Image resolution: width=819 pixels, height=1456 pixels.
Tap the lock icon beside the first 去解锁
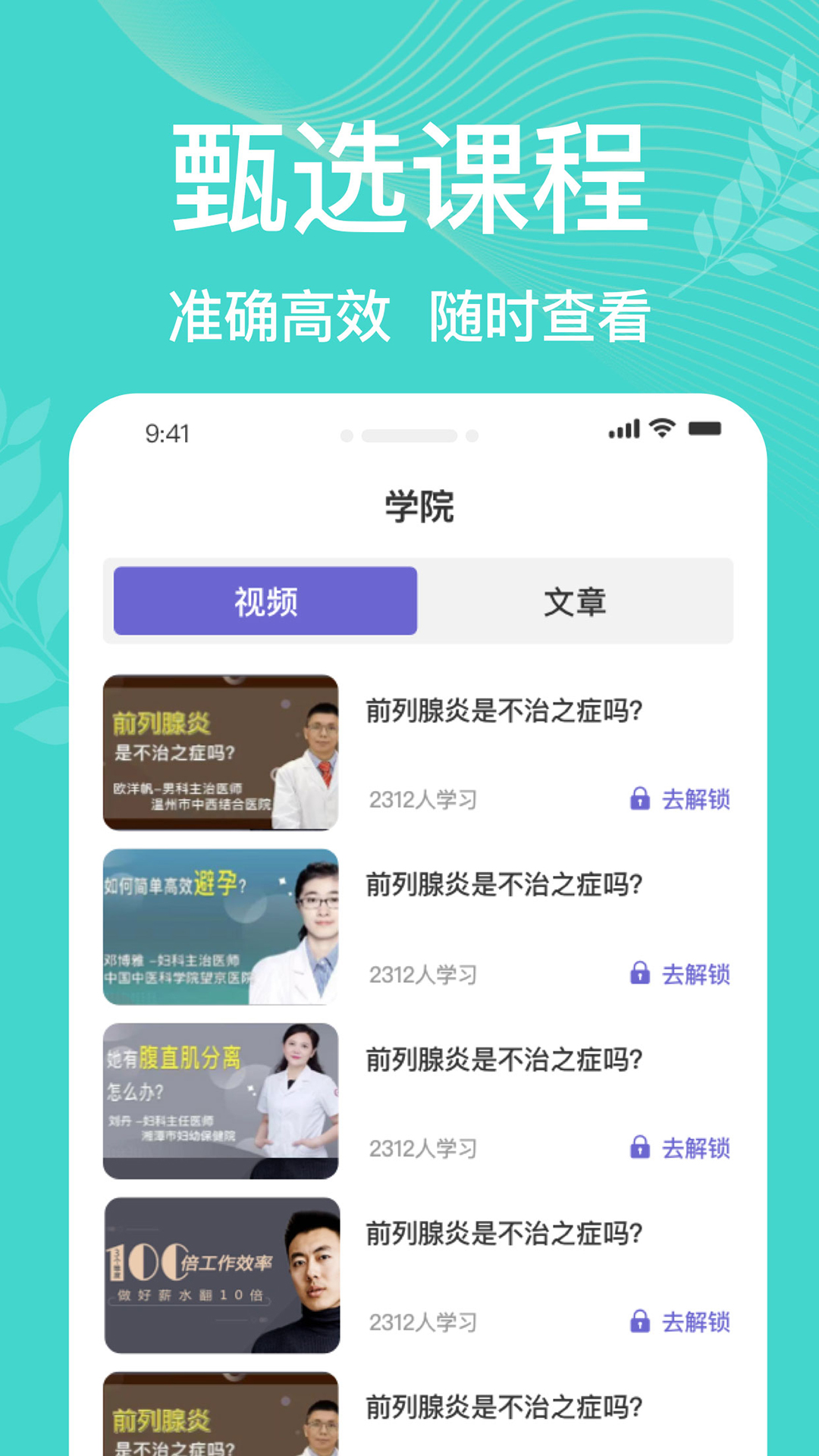(x=639, y=799)
